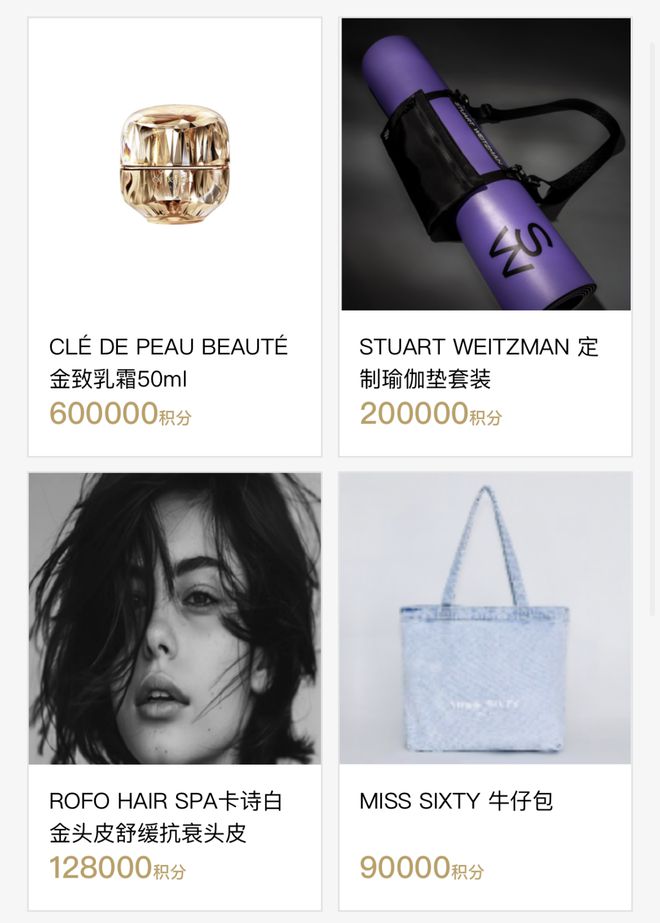View ROFO HAIR SPA scalp treatment reward
The width and height of the screenshot is (660, 923).
click(175, 690)
